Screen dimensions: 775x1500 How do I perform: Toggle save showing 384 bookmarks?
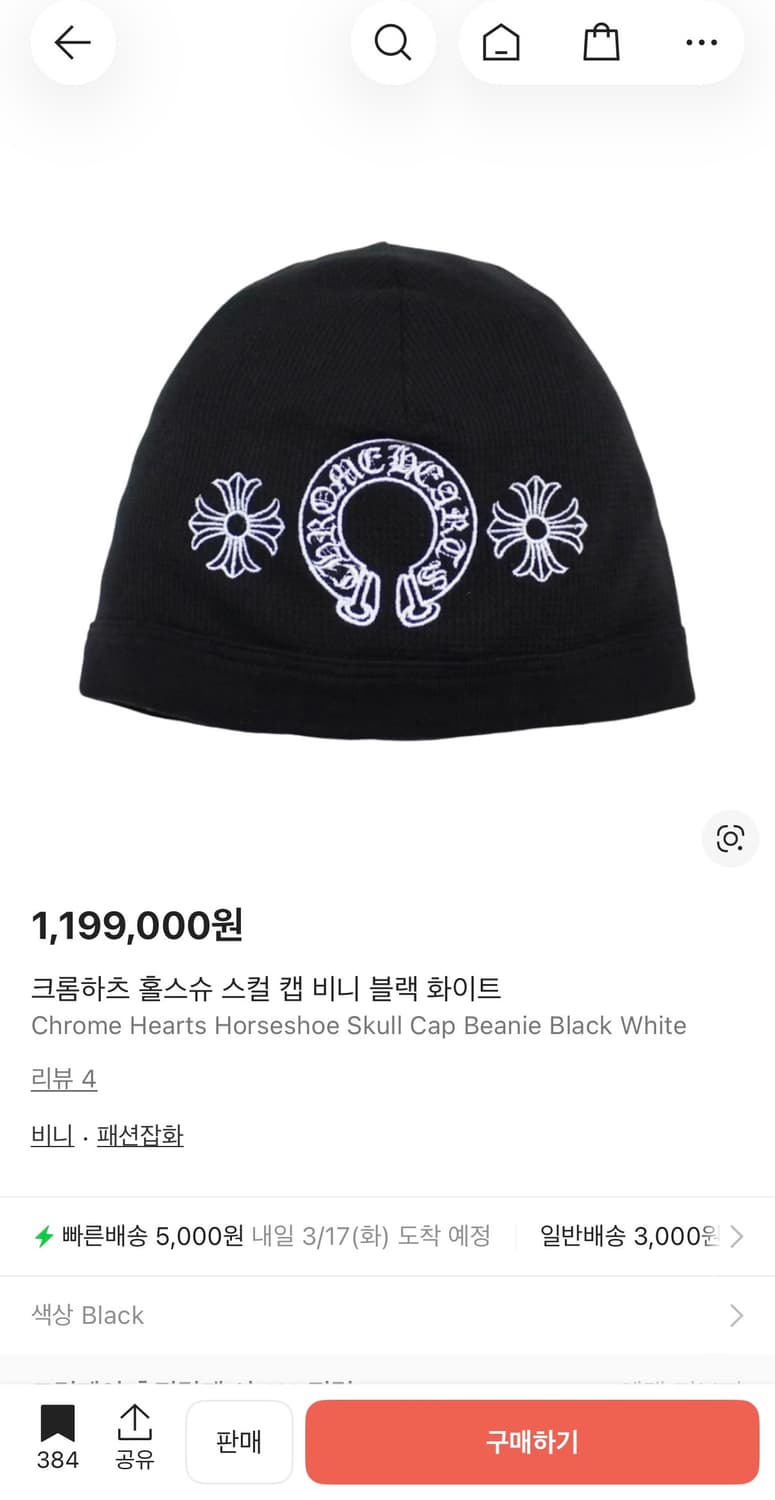click(57, 1440)
